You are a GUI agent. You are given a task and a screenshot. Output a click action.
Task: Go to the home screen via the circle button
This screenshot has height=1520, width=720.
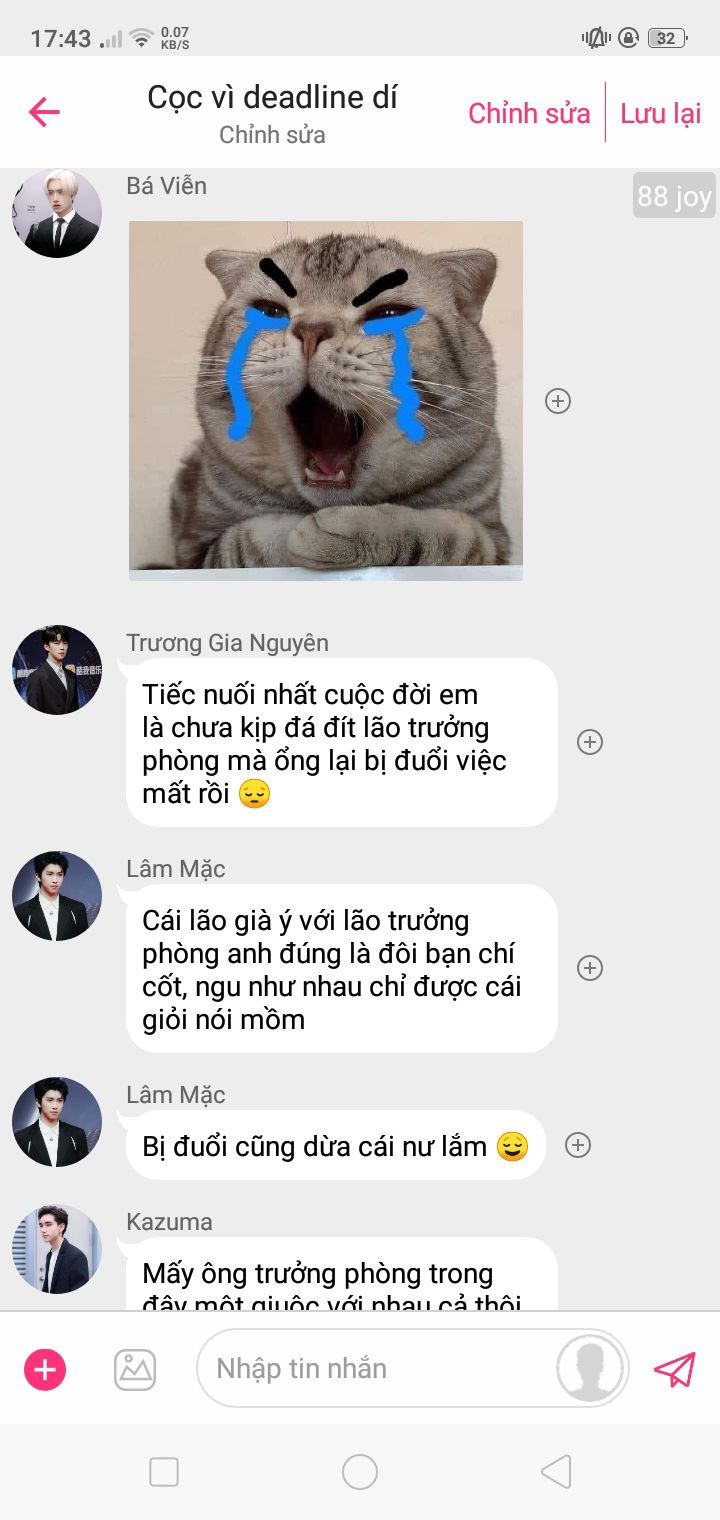click(360, 1472)
